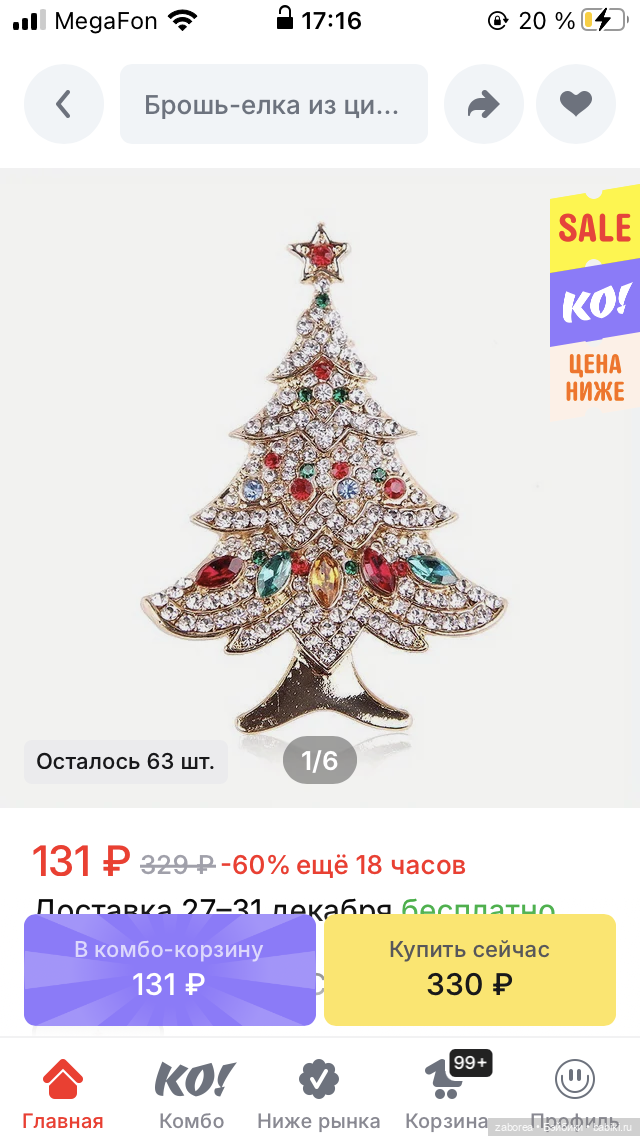Open the Christmas tree brooch photo
640x1136 pixels.
click(x=322, y=480)
